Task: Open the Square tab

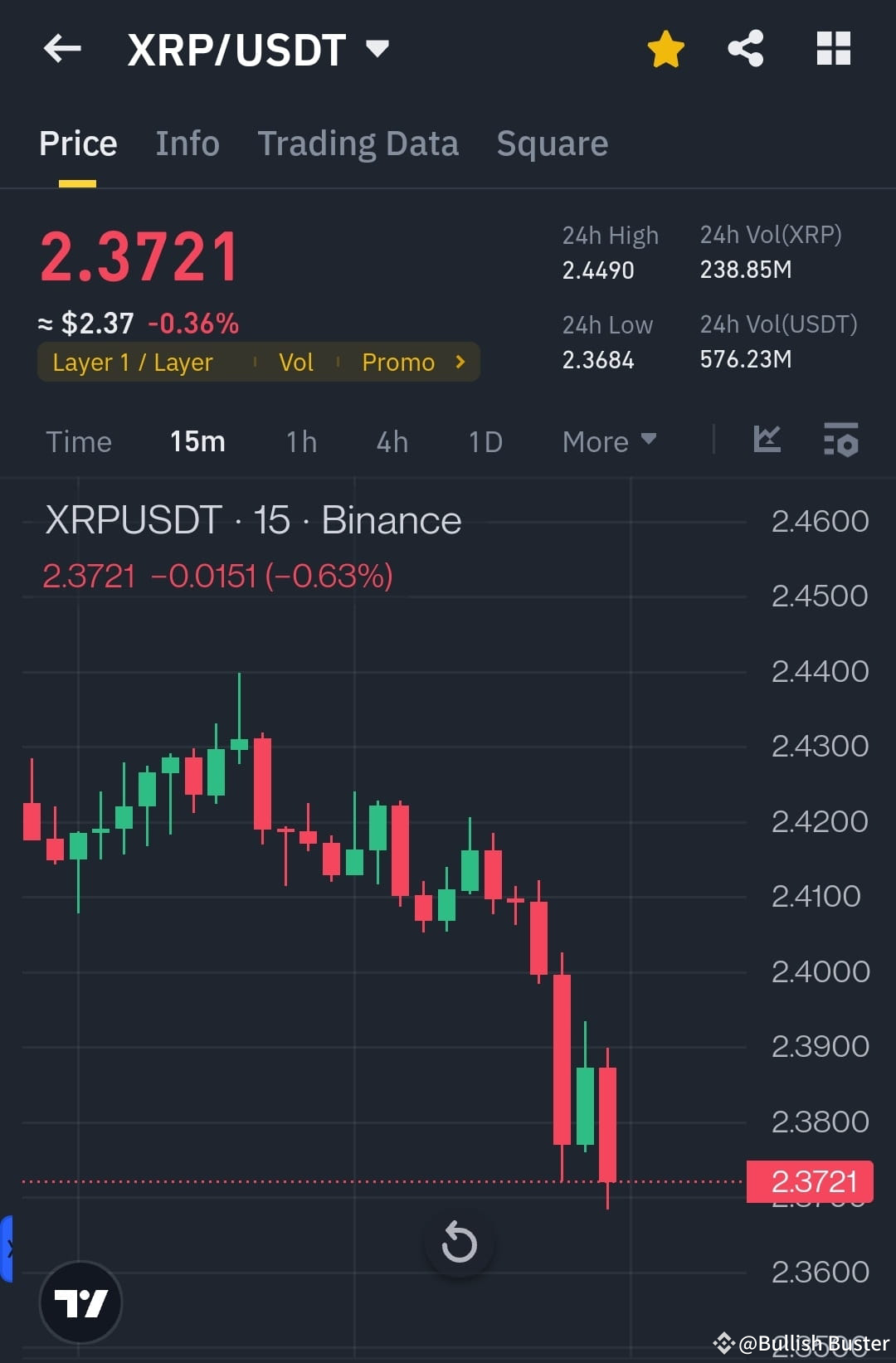Action: pyautogui.click(x=552, y=143)
